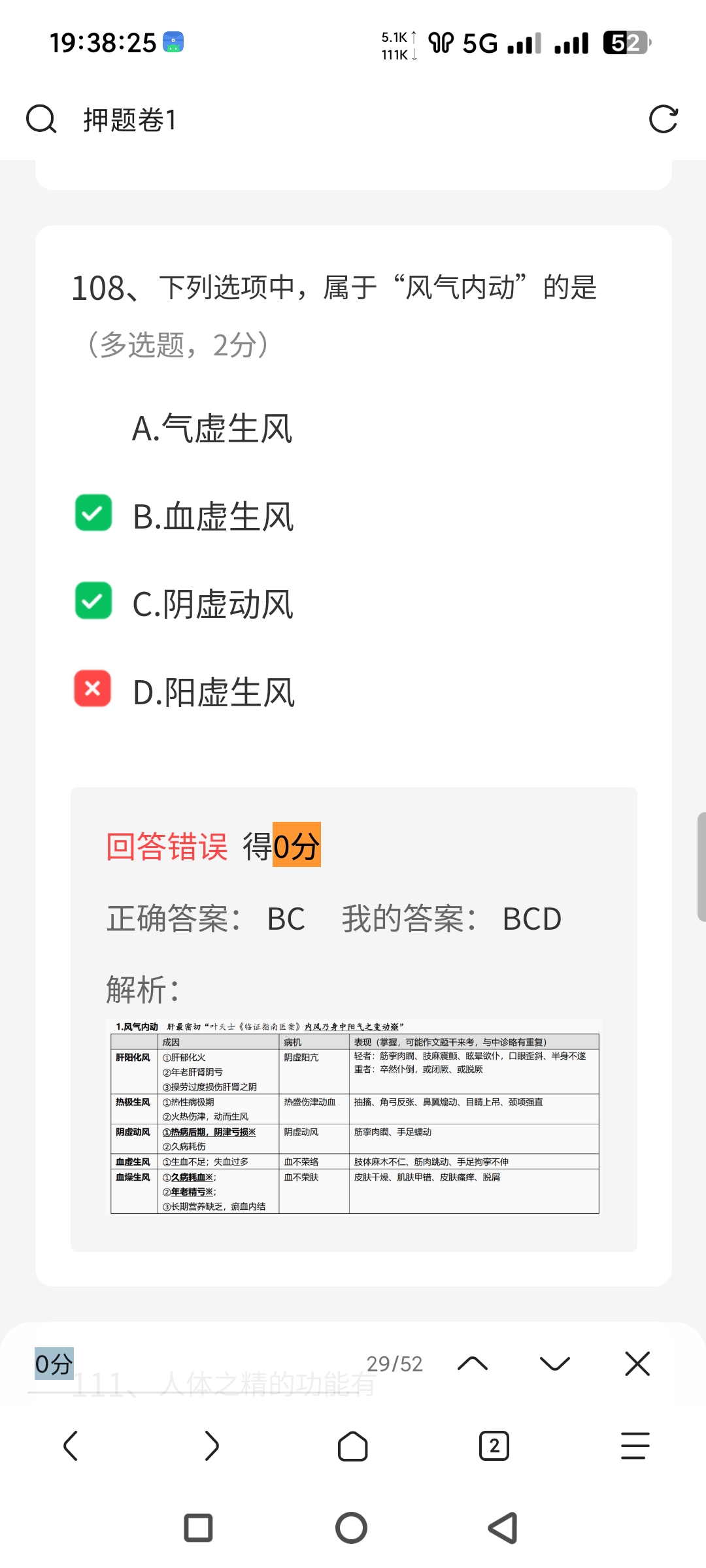Image resolution: width=706 pixels, height=1568 pixels.
Task: Jump to the next find match
Action: [x=555, y=1364]
